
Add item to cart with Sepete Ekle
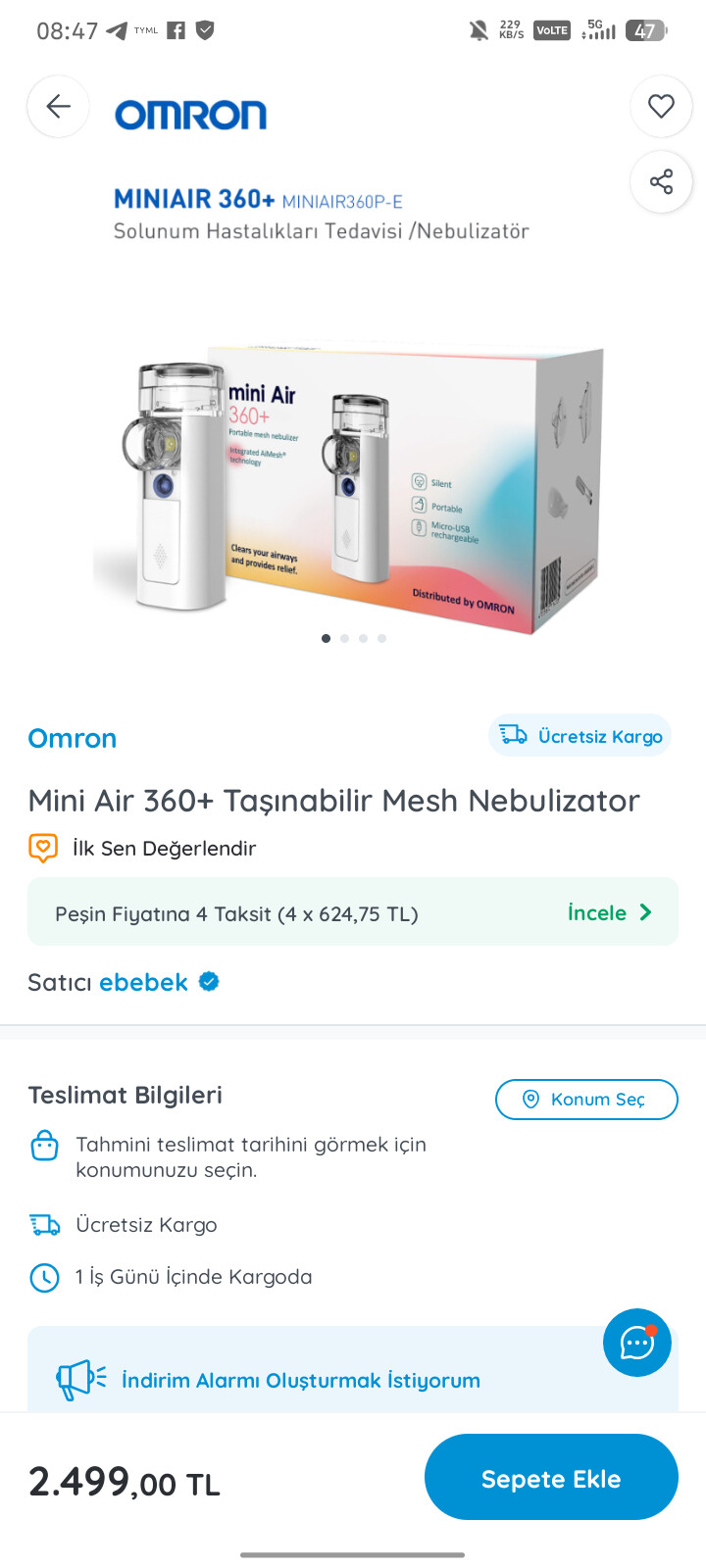coord(551,1478)
